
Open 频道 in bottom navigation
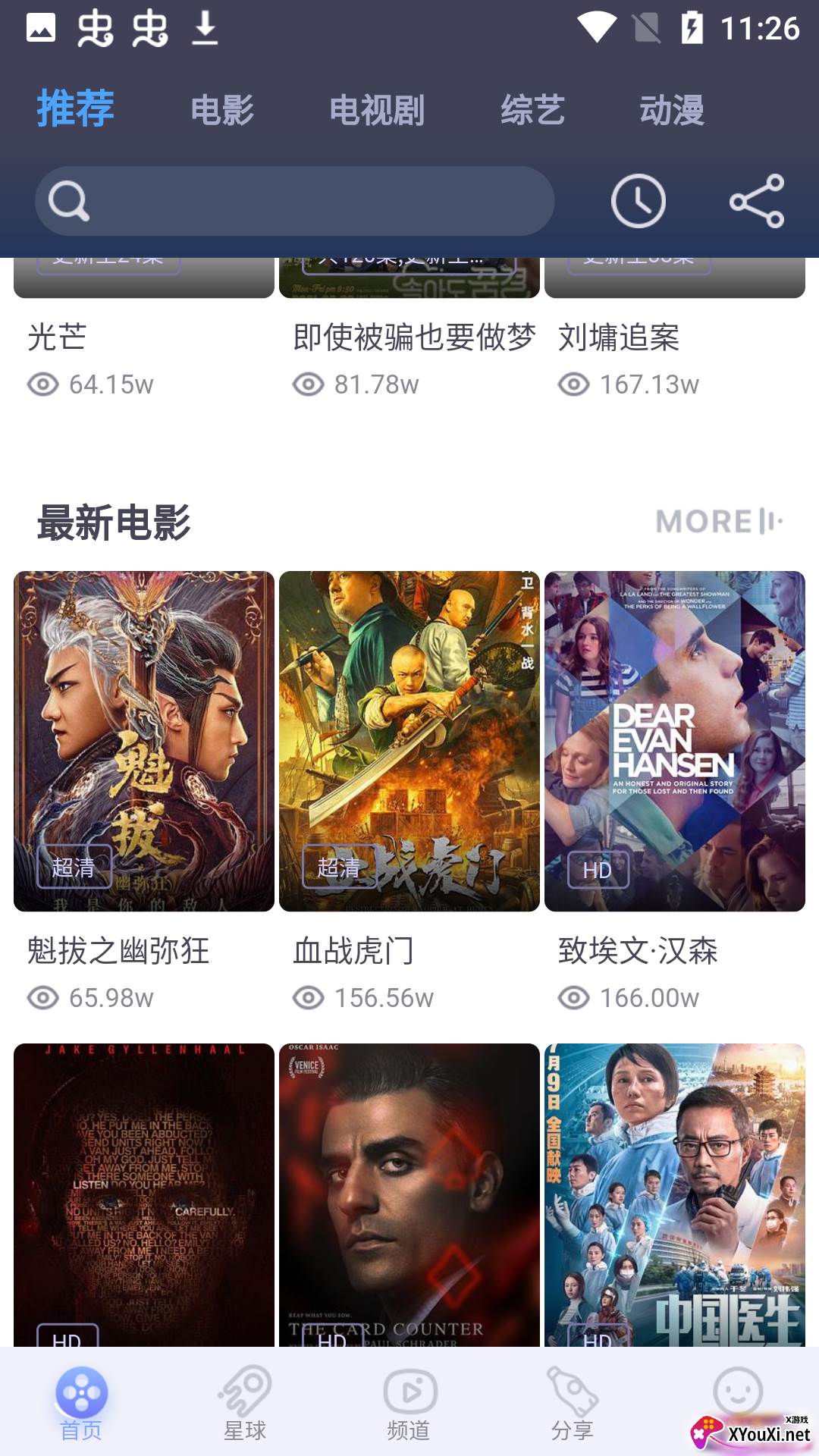point(409,1404)
